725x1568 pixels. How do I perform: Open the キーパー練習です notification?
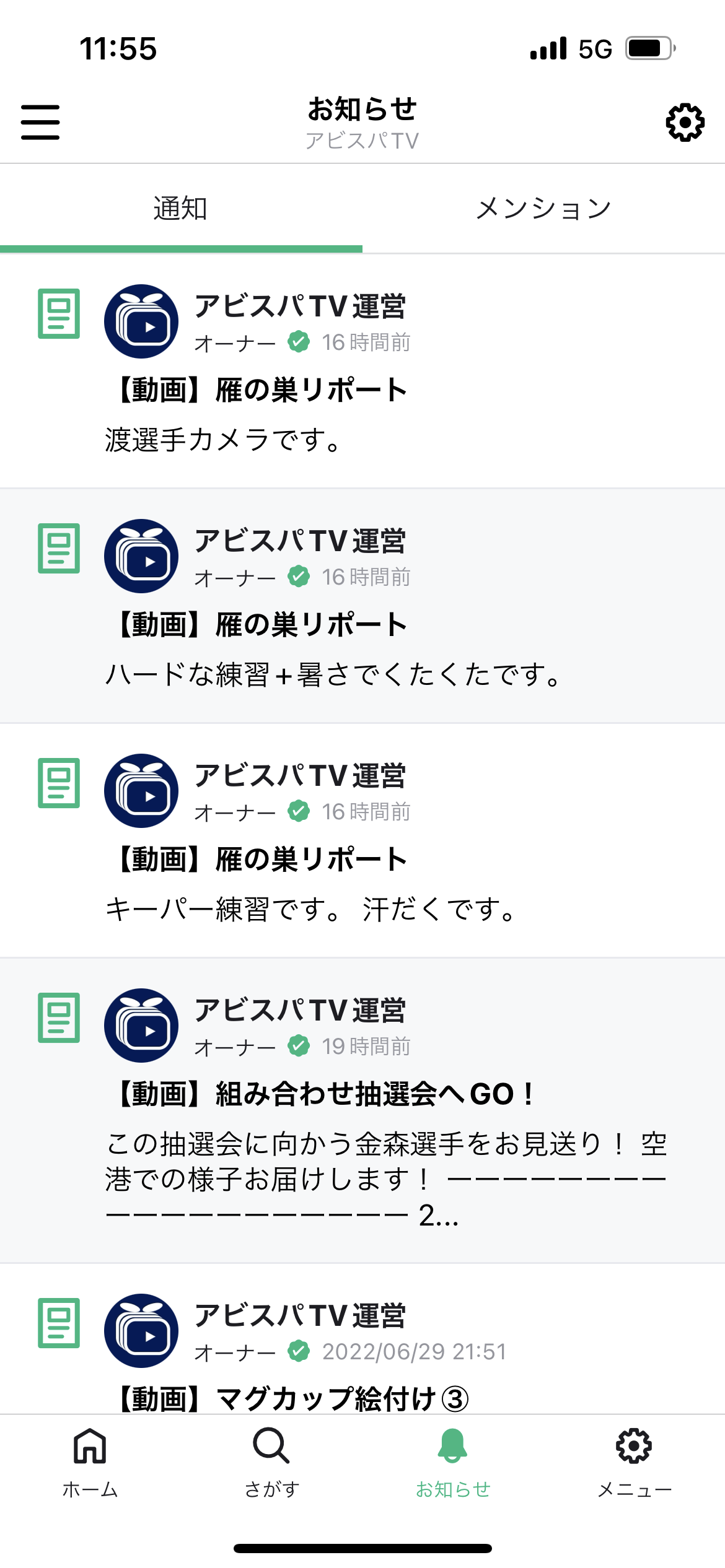tap(362, 840)
